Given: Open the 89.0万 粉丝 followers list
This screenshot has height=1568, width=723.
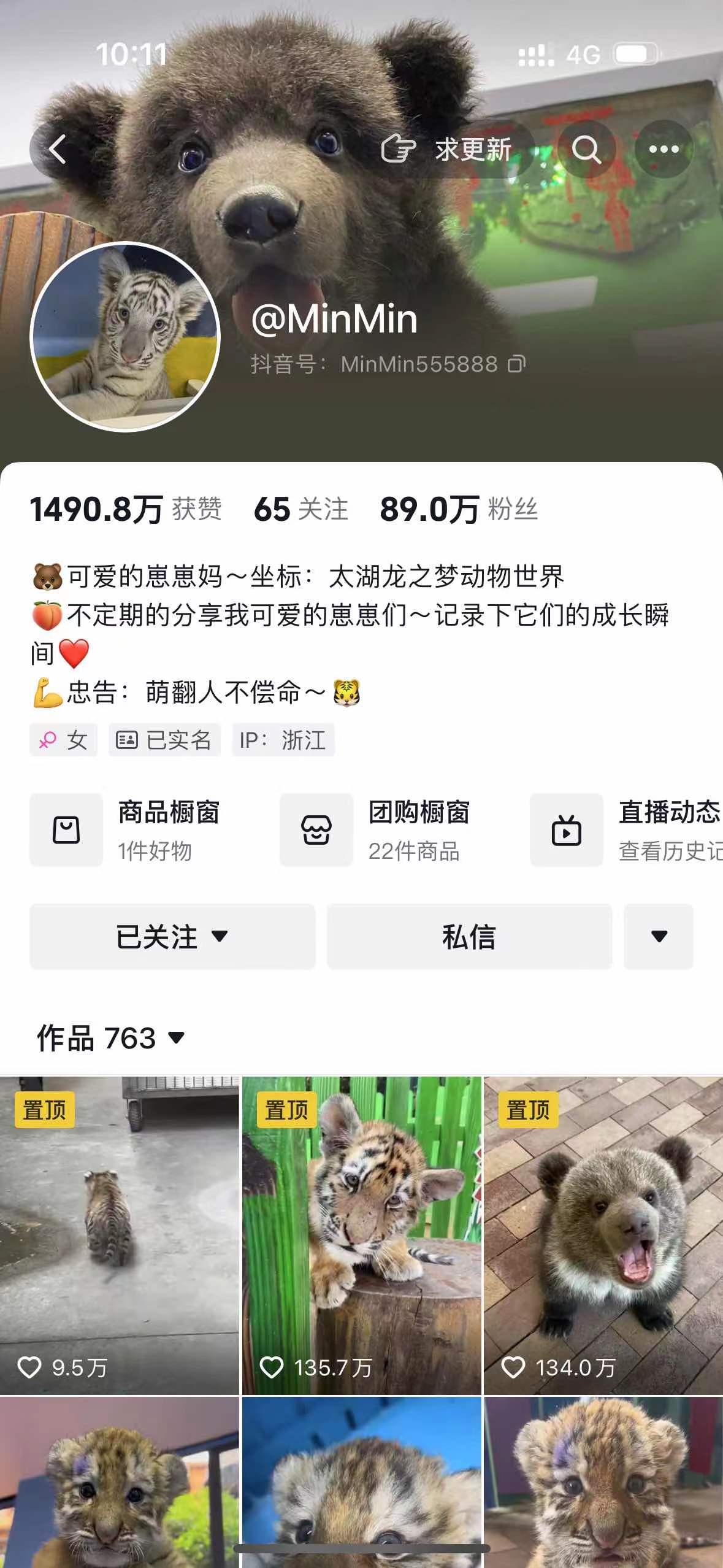Looking at the screenshot, I should tap(458, 509).
